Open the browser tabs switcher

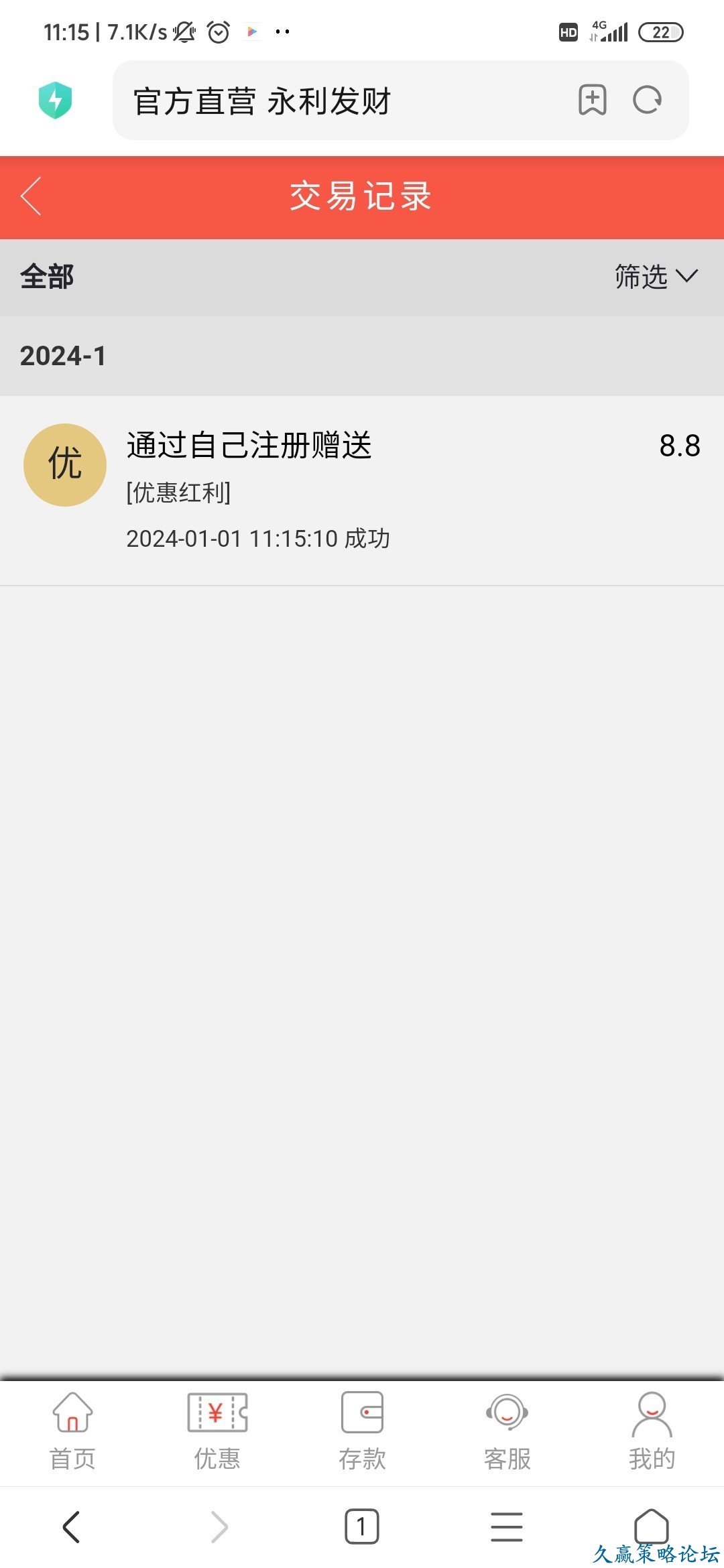click(x=362, y=1527)
